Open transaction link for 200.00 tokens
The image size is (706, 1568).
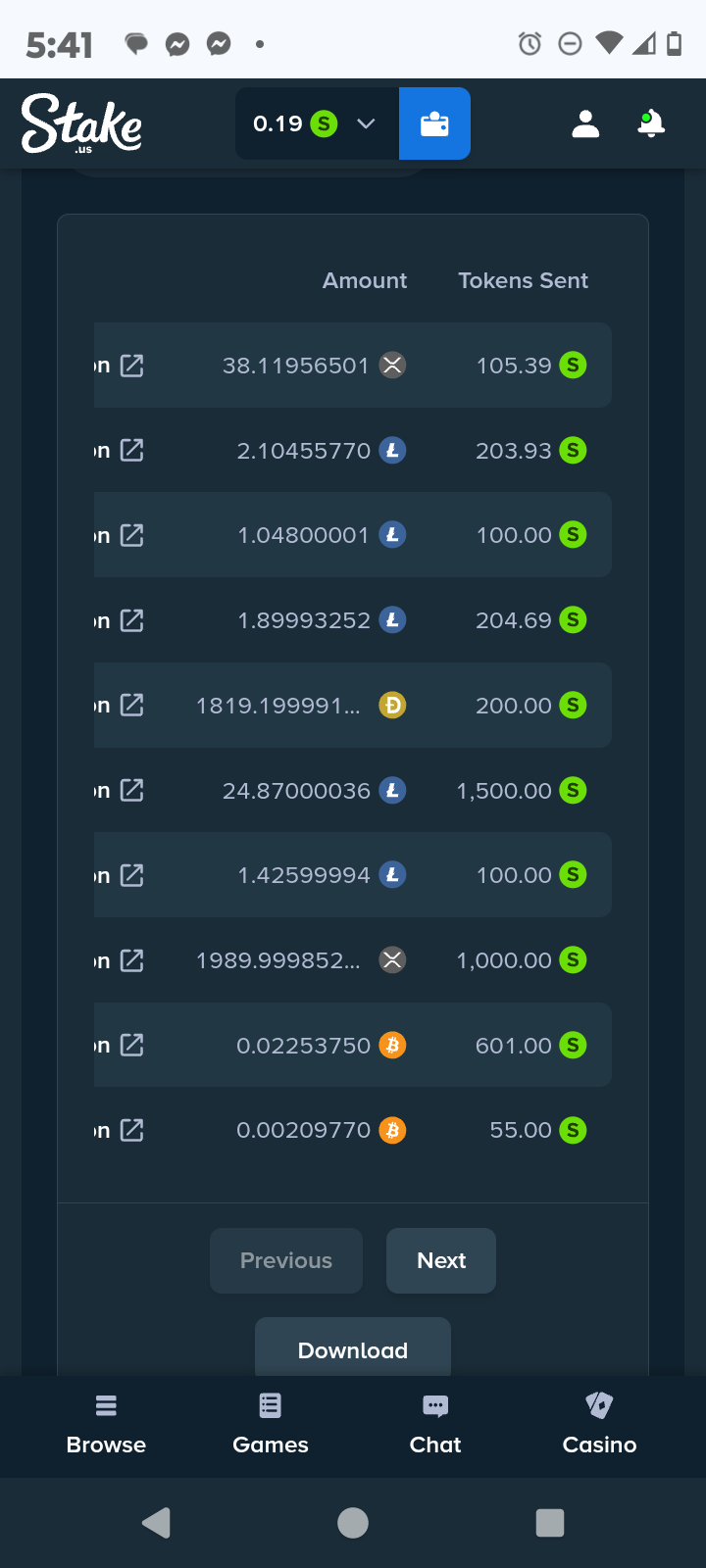click(x=131, y=706)
